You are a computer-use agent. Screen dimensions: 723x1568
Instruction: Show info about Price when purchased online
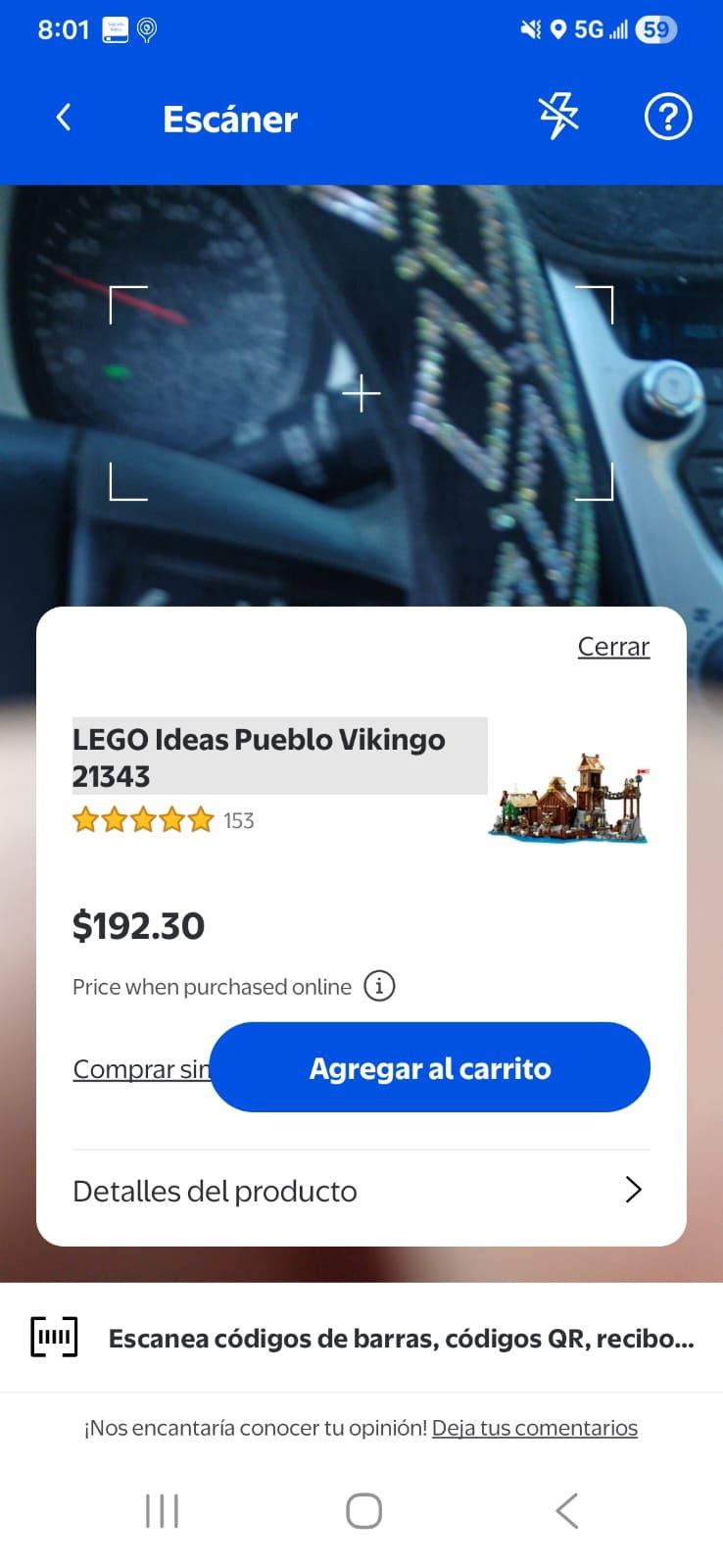pos(379,986)
